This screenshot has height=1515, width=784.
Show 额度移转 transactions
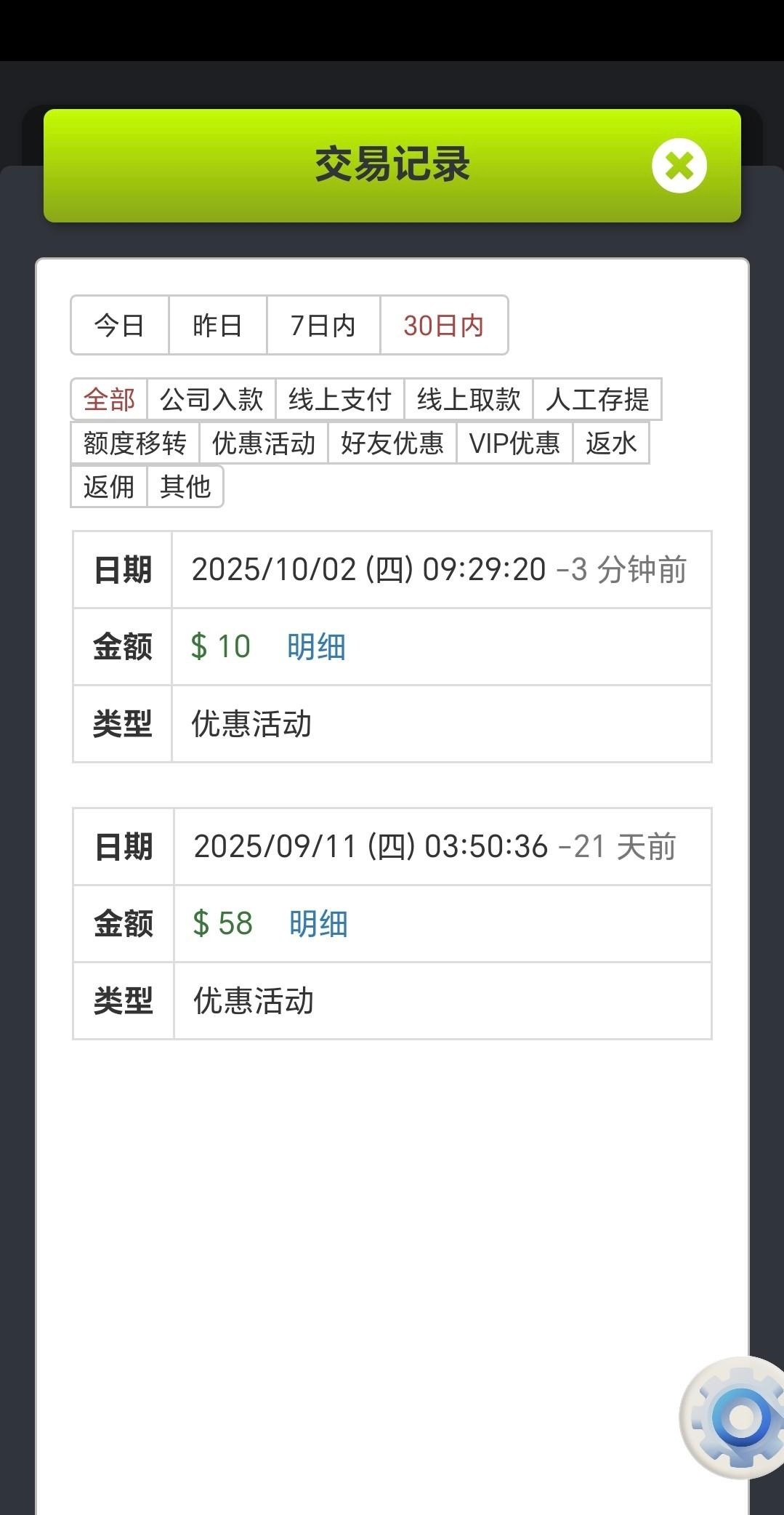tap(135, 443)
